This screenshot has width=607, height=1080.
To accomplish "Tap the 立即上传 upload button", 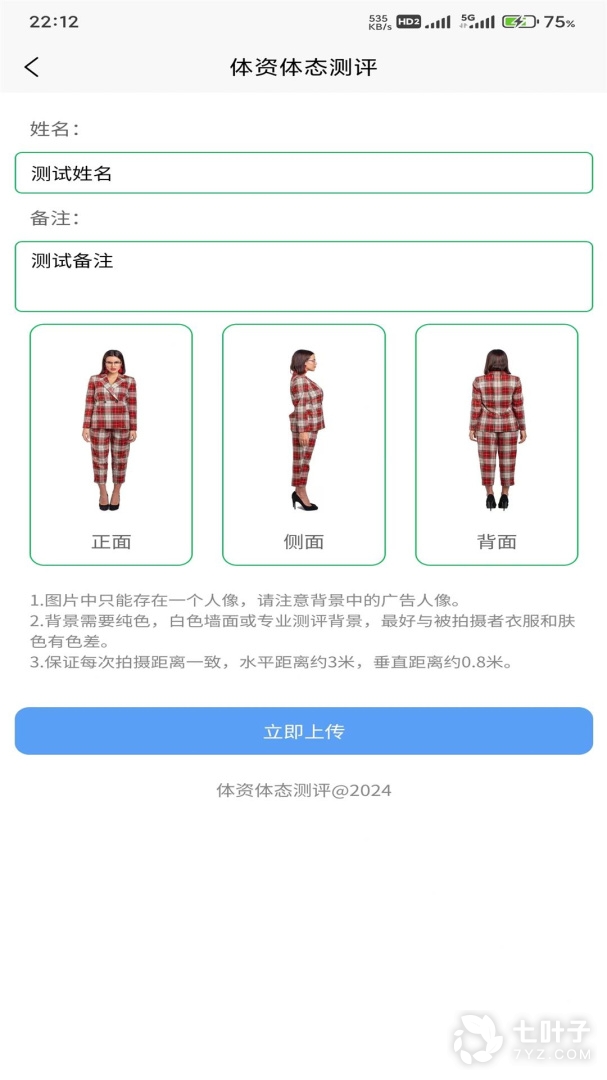I will tap(303, 731).
